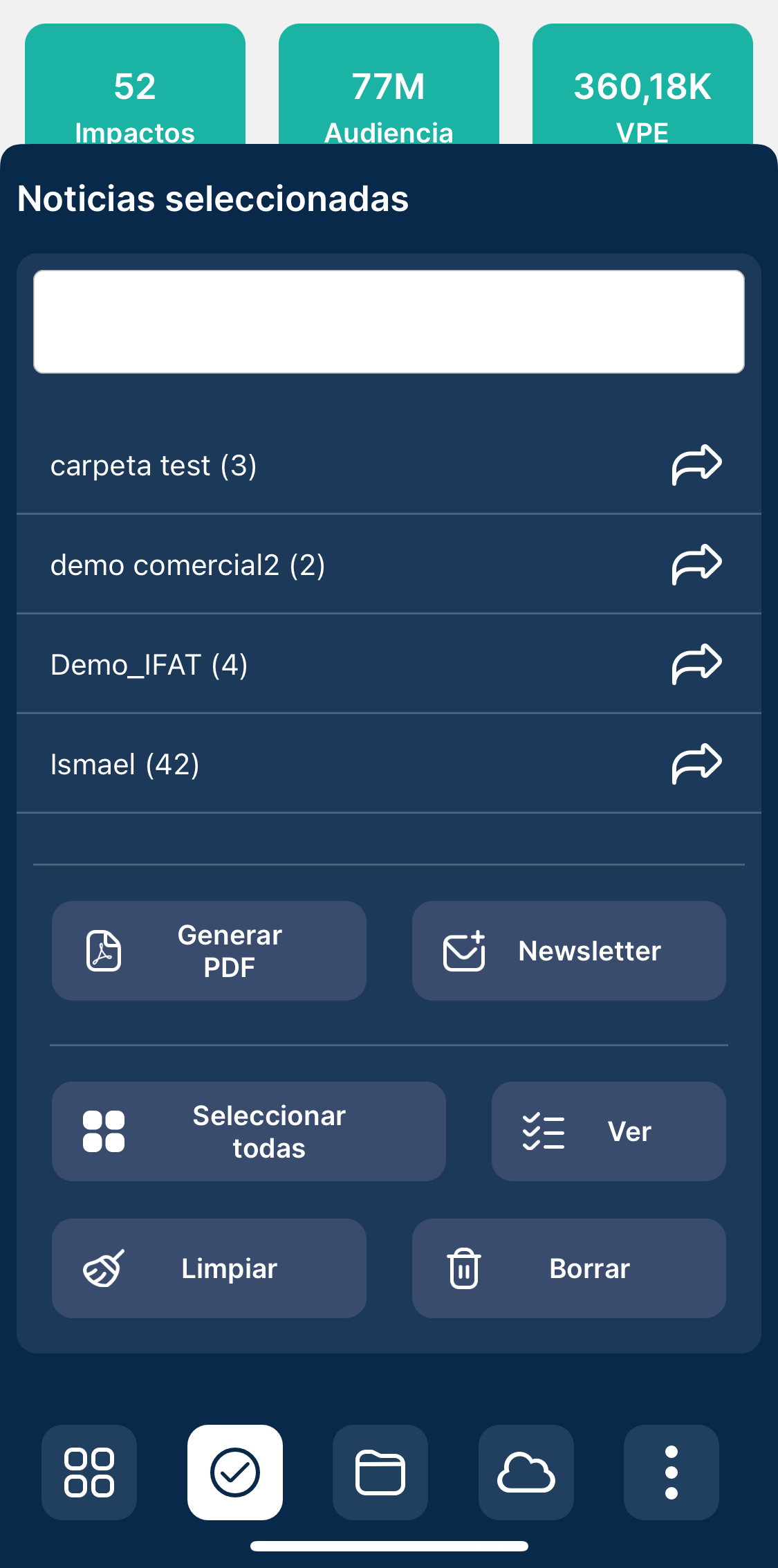View selected news with Ver
778x1568 pixels.
click(609, 1131)
